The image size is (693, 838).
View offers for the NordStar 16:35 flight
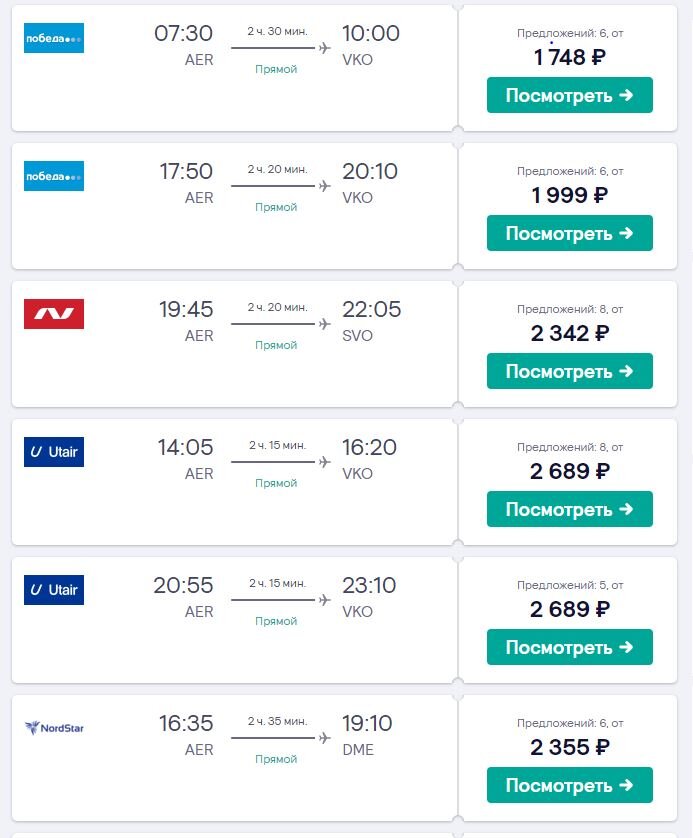(x=569, y=786)
